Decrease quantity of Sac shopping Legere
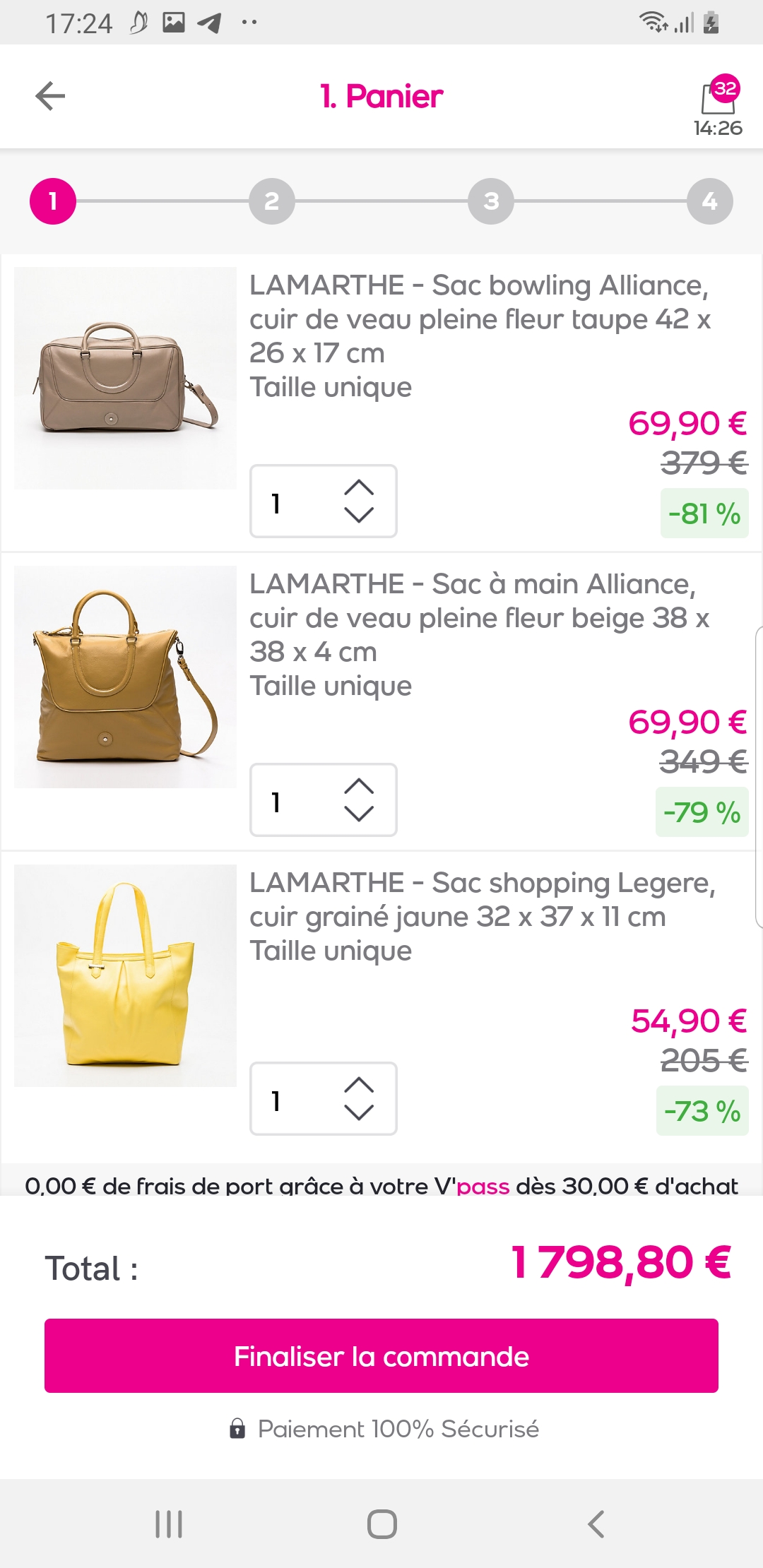Viewport: 763px width, 1568px height. (359, 1112)
